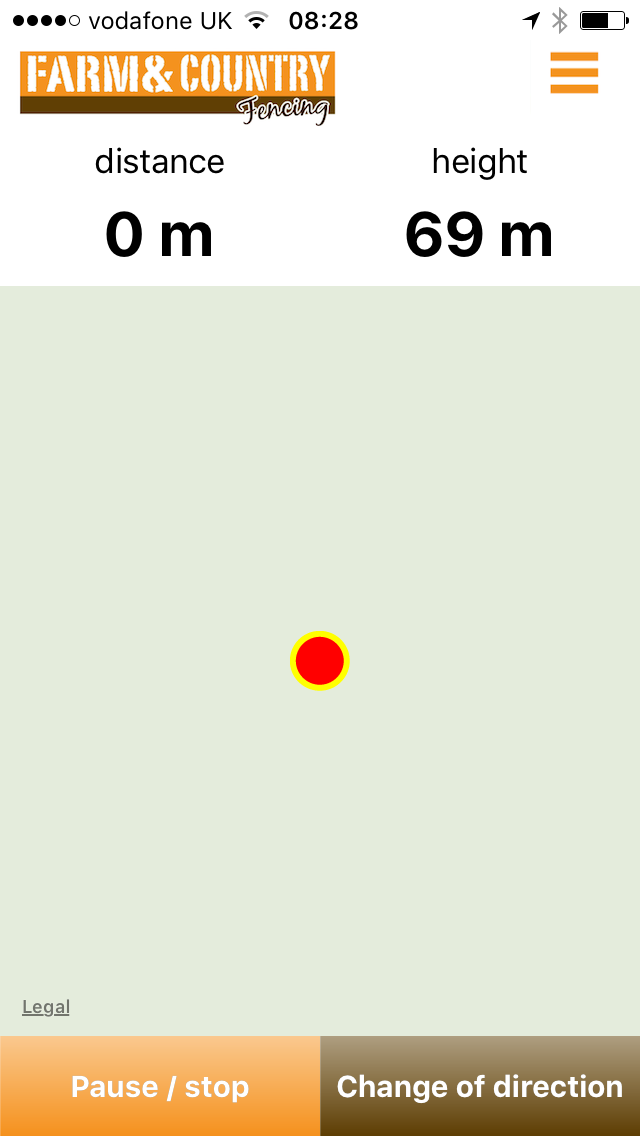This screenshot has height=1136, width=640.
Task: Open the orange hamburger menu
Action: pos(574,72)
